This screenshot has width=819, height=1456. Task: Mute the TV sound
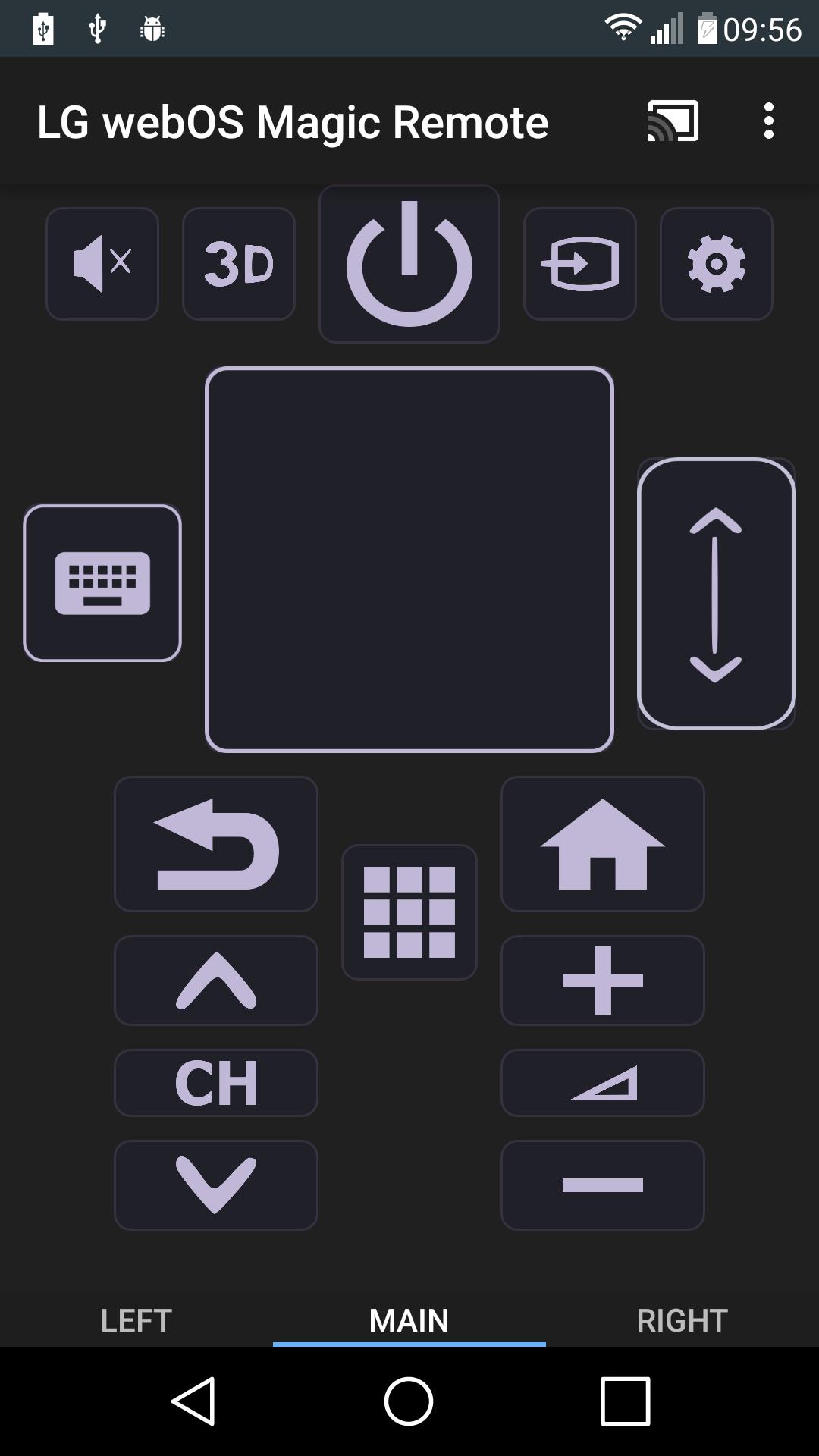tap(102, 263)
